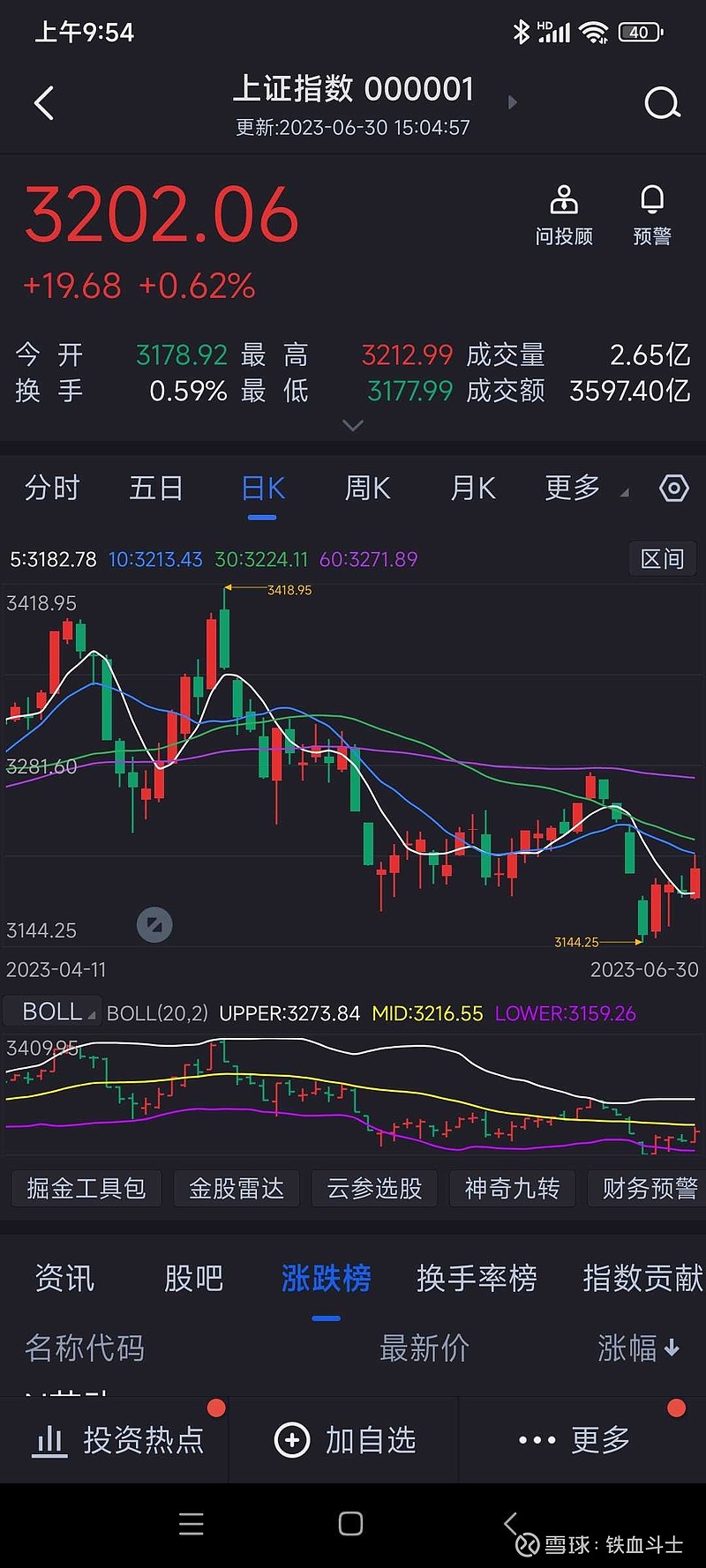Switch to the 五日 chart tab

click(x=156, y=488)
